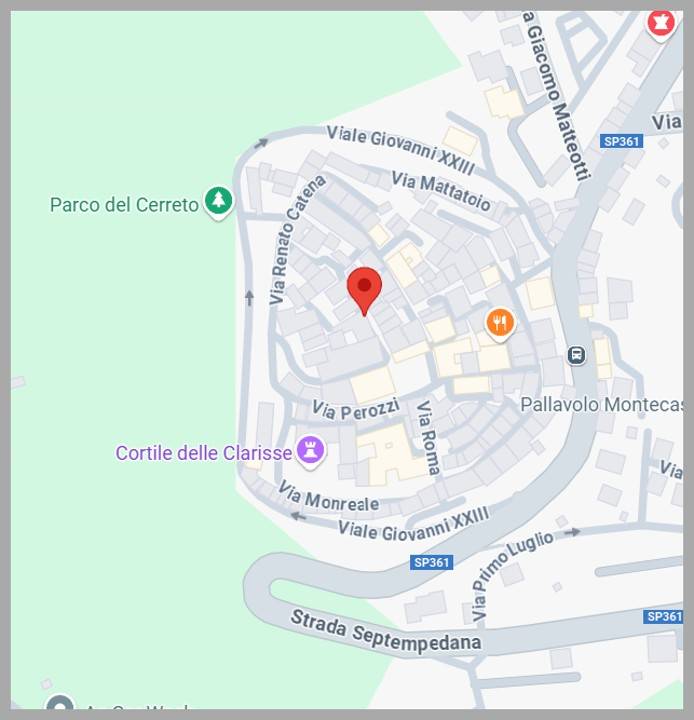The image size is (694, 720).
Task: Tap the bus stop icon
Action: (576, 354)
